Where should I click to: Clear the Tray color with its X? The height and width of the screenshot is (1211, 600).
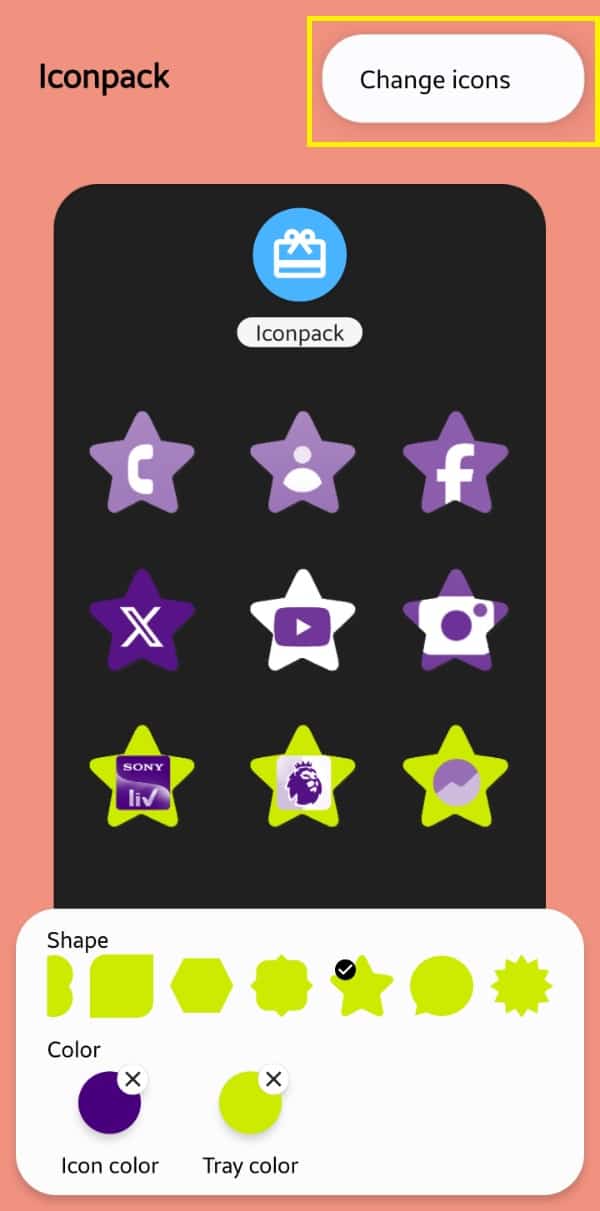[273, 1079]
